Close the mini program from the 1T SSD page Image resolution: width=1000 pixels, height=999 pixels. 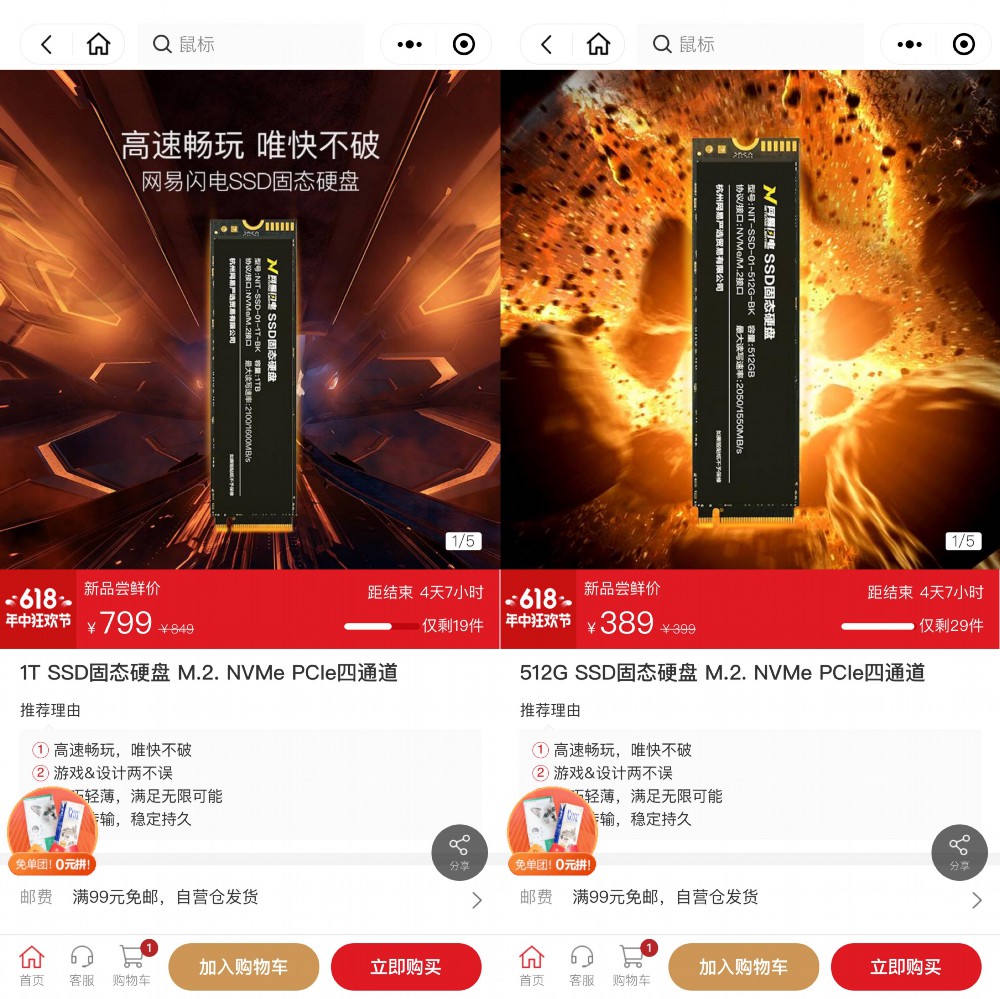coord(464,45)
